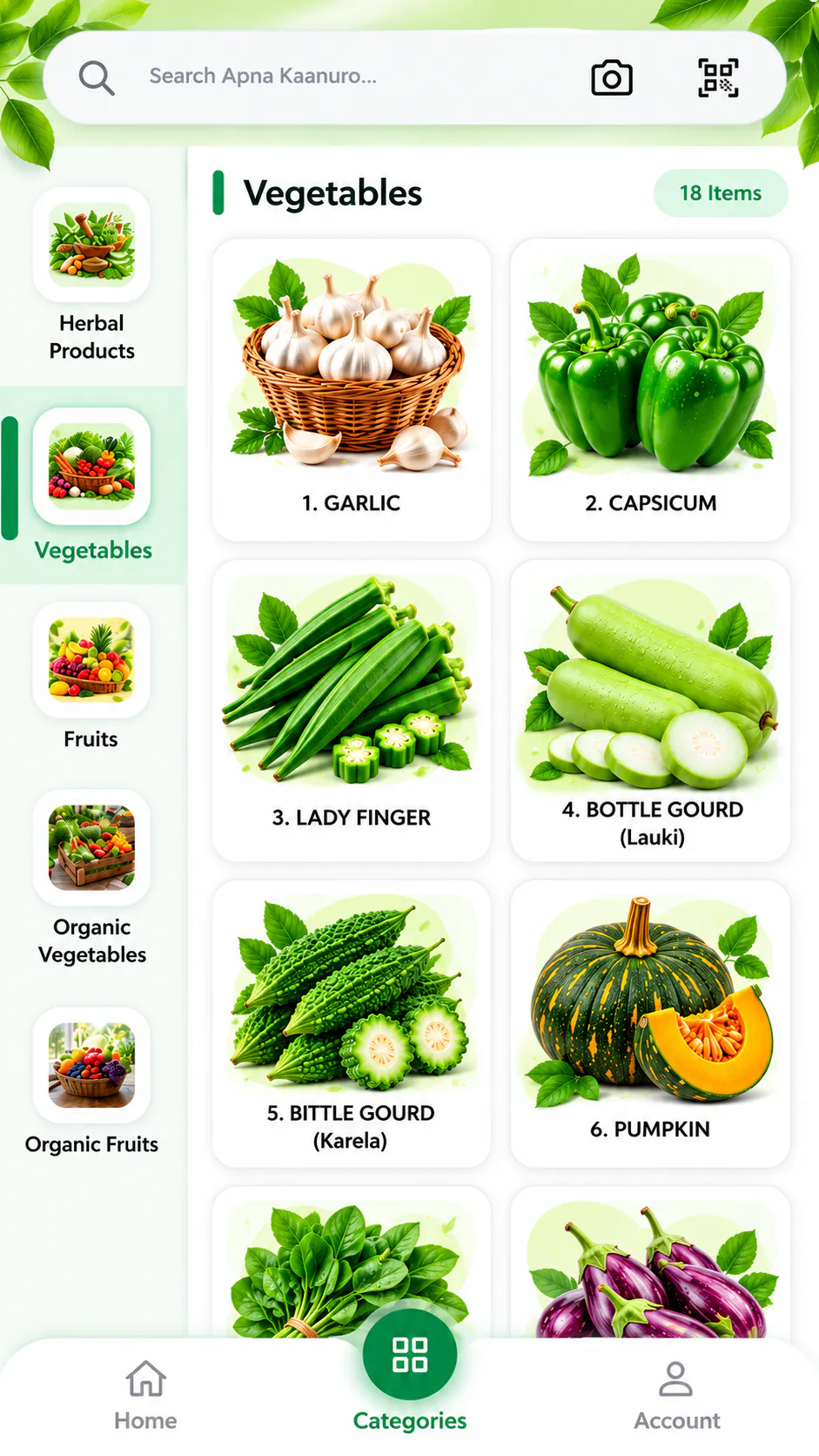Open the Capsicum product card
Screen dimensions: 819x1456
tap(650, 389)
